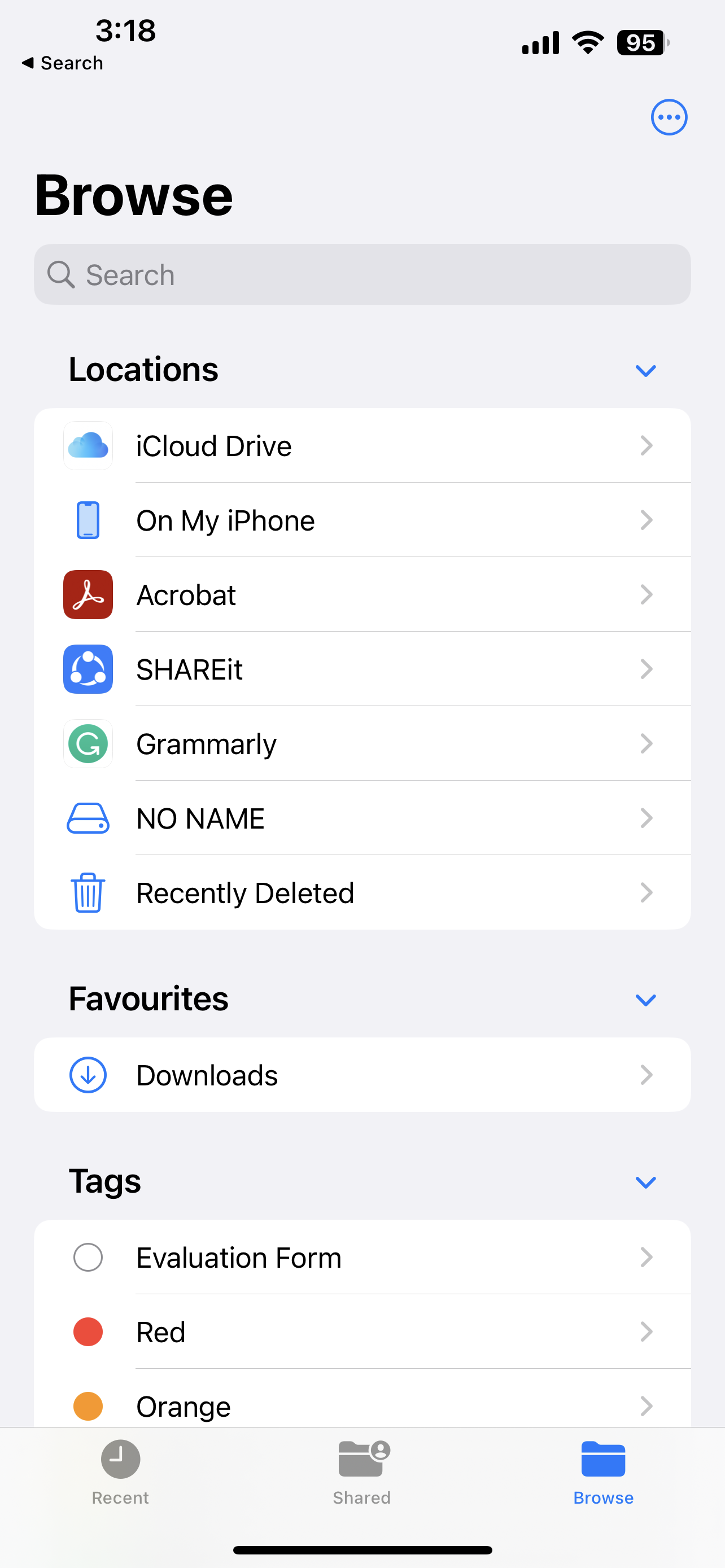Open the Acrobat location

pos(362,595)
